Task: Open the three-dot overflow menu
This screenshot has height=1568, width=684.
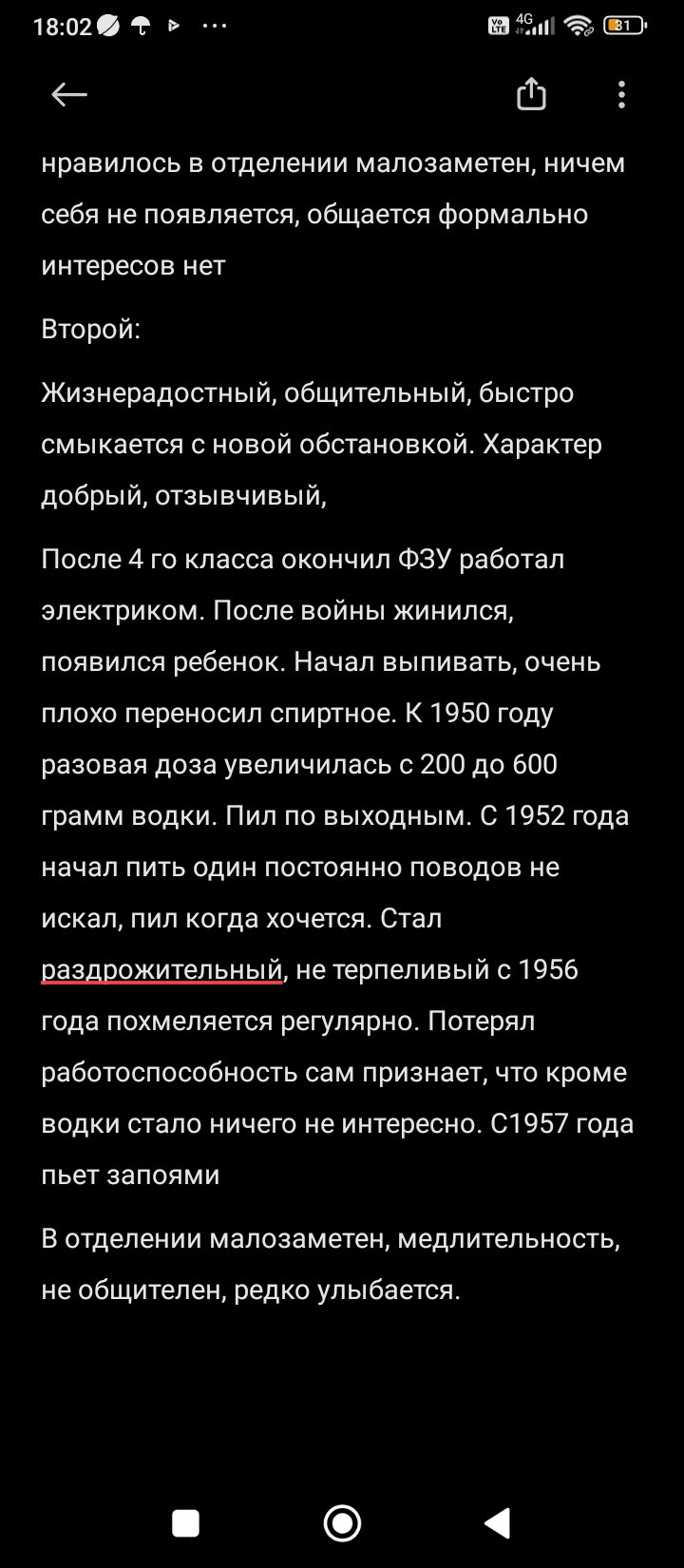Action: pos(621,94)
